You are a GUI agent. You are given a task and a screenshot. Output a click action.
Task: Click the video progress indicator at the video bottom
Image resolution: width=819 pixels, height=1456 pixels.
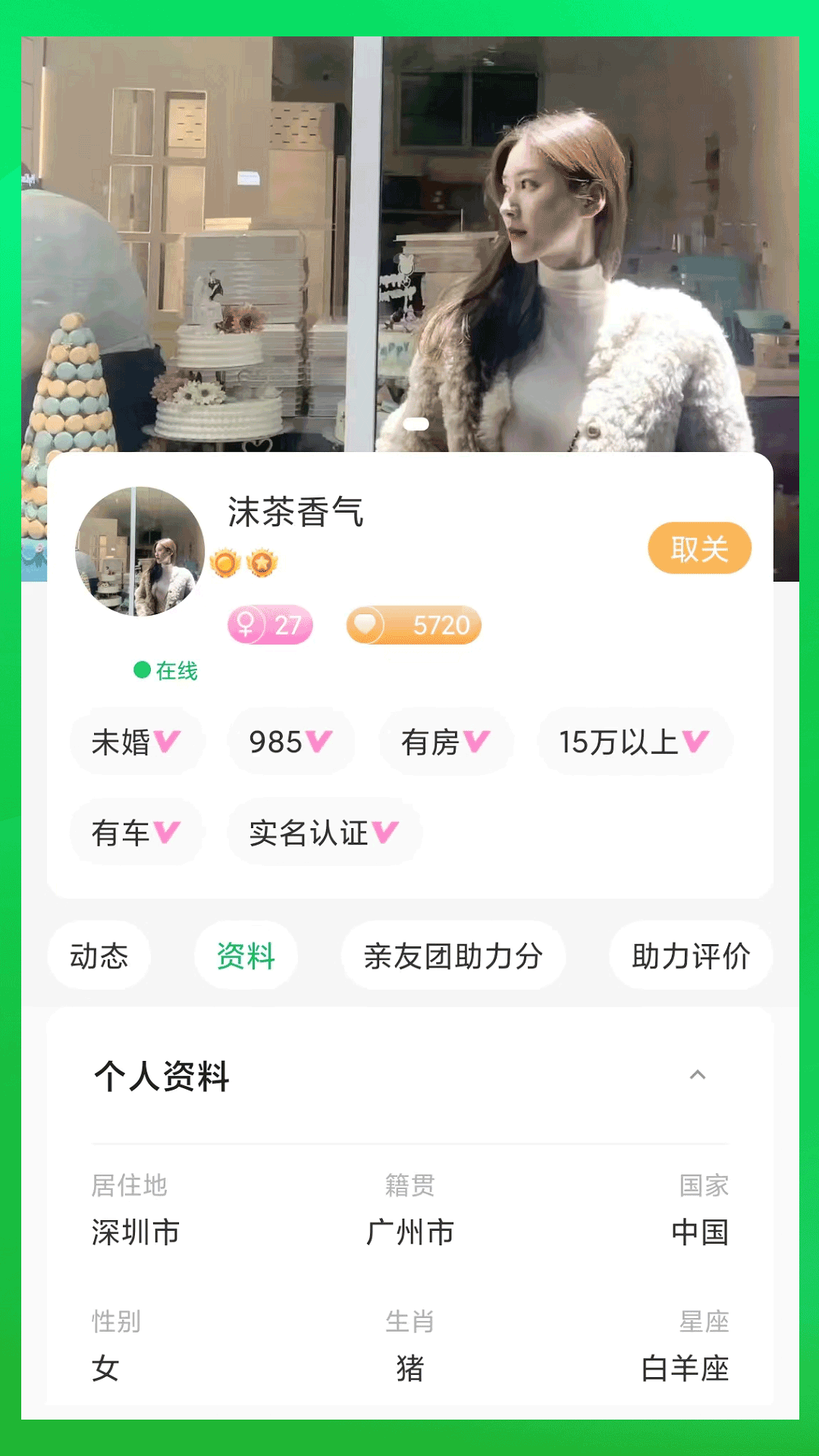point(415,425)
